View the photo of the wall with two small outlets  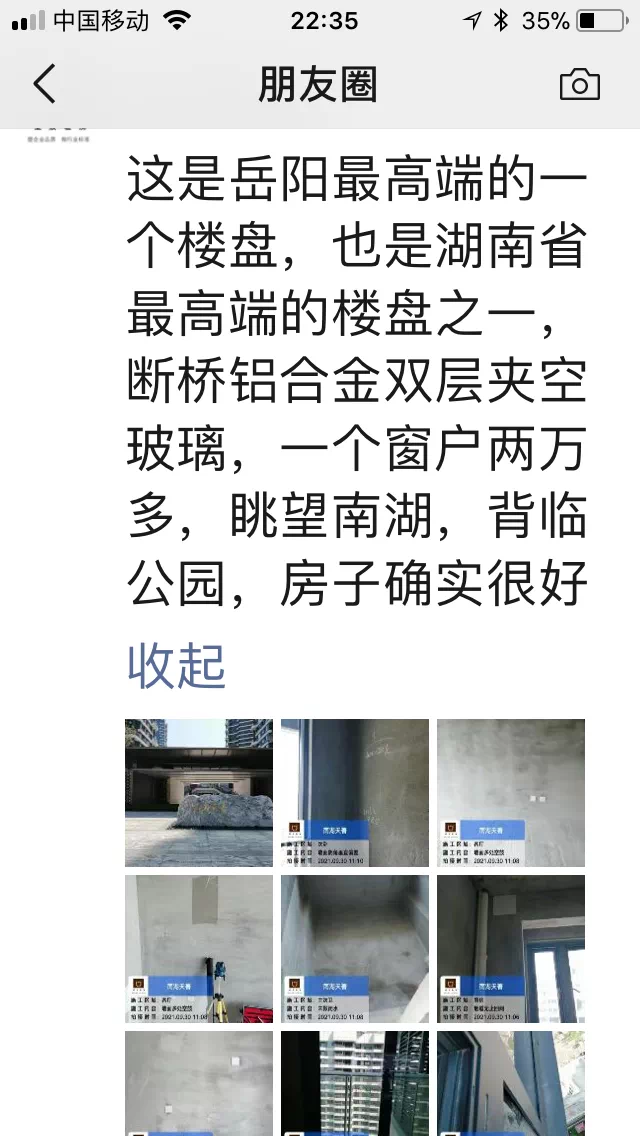(511, 792)
